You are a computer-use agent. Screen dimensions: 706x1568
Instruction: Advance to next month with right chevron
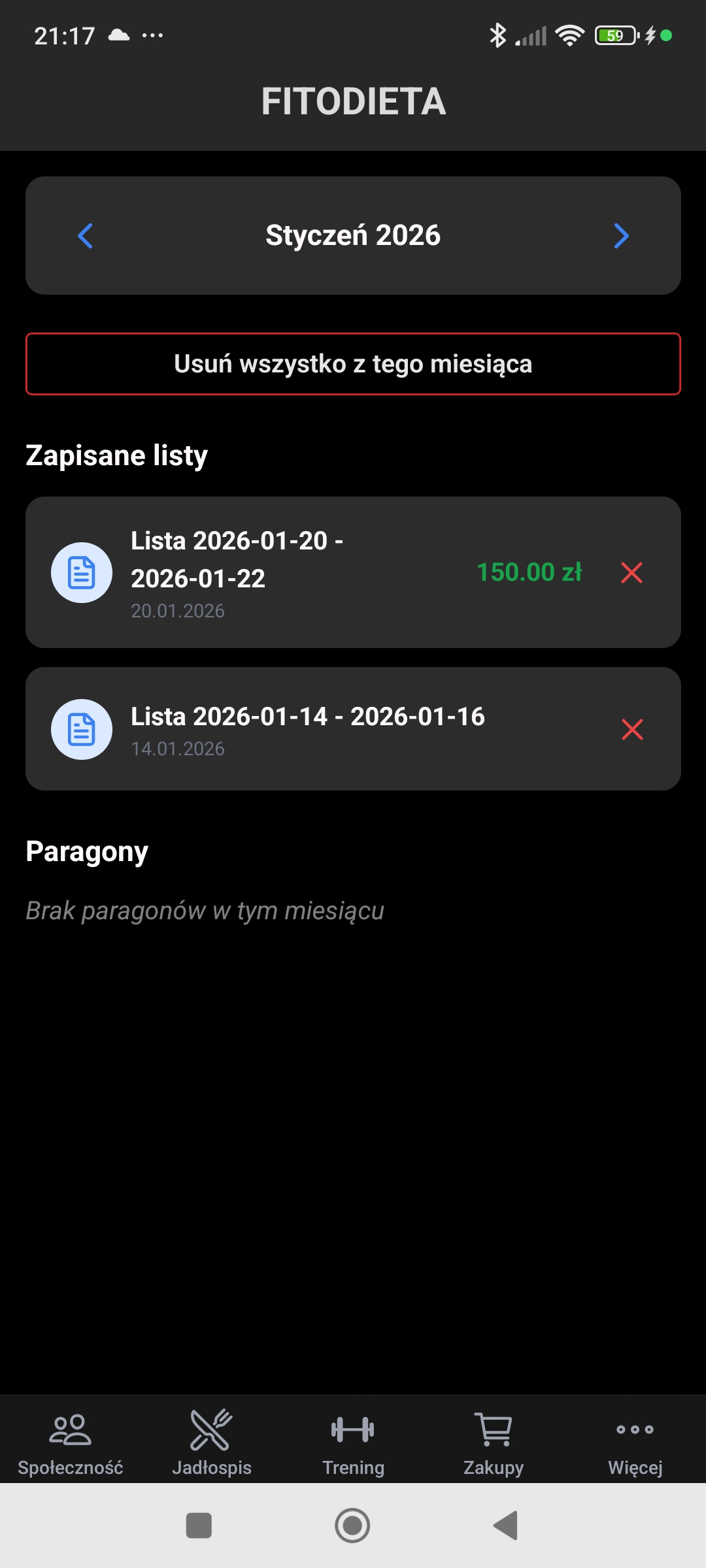(621, 235)
